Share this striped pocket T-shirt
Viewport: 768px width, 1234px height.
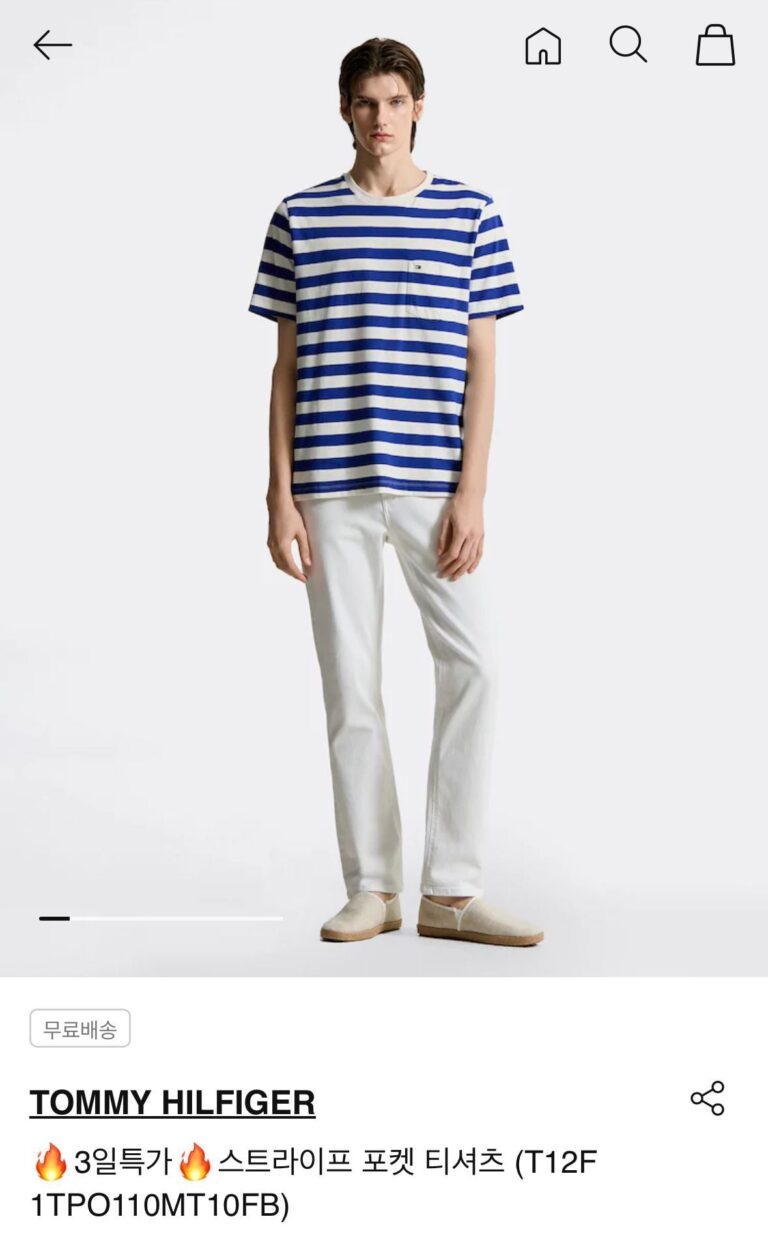[707, 1098]
